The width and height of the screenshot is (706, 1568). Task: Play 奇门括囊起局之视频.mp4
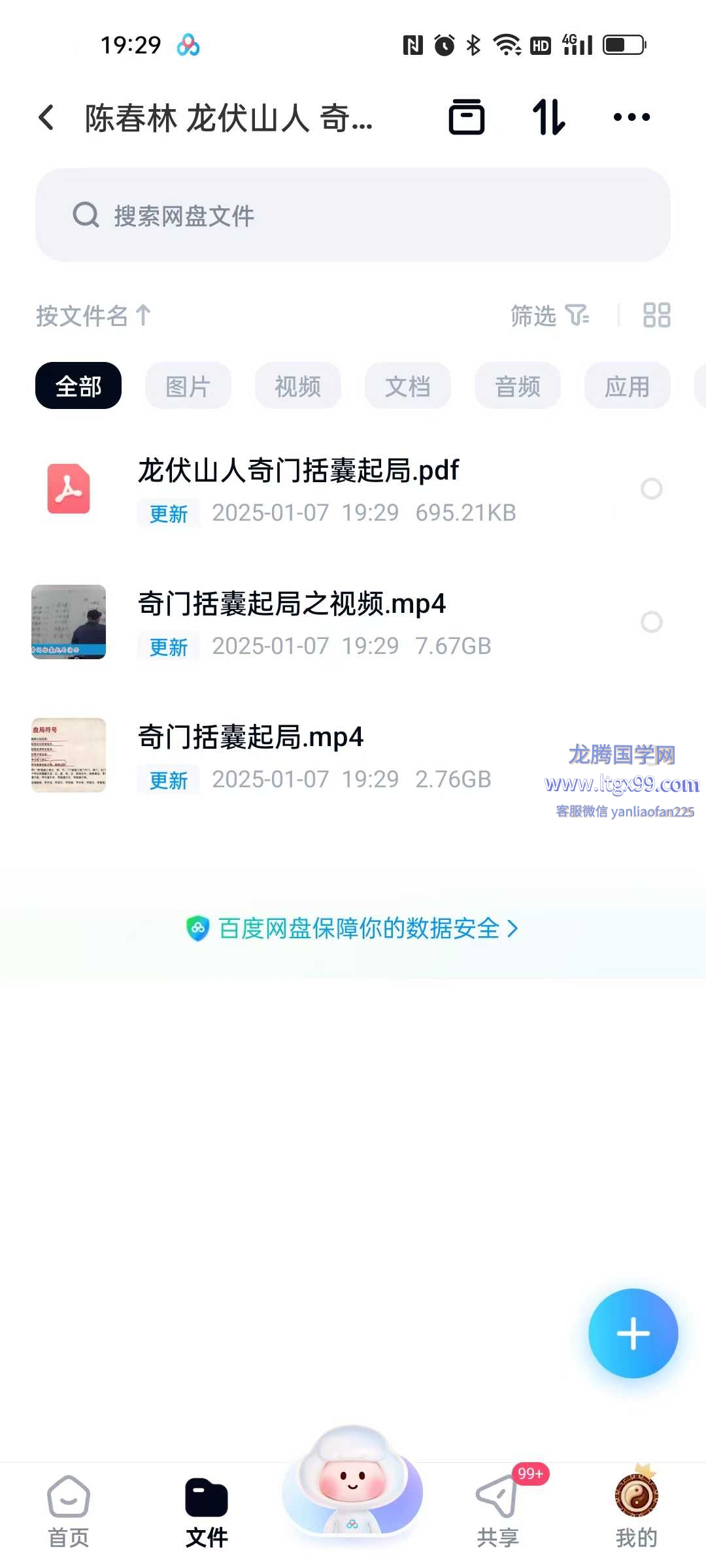click(292, 605)
